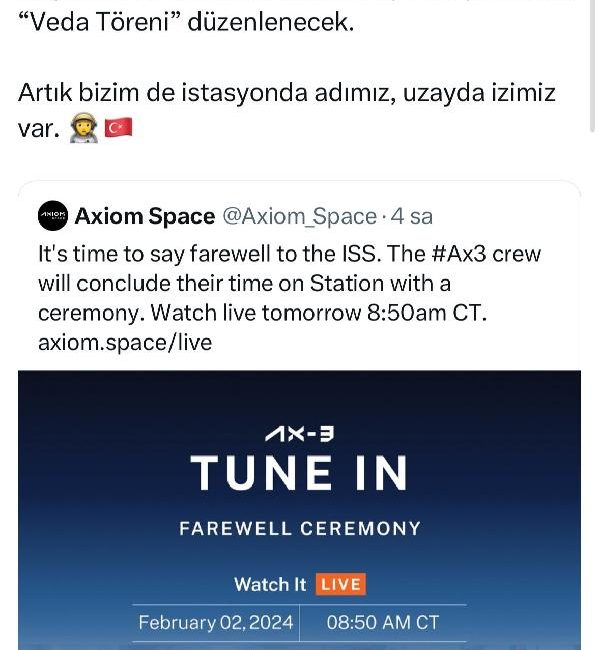Open the quoted Axiom Space post
The width and height of the screenshot is (600, 650).
[290, 282]
